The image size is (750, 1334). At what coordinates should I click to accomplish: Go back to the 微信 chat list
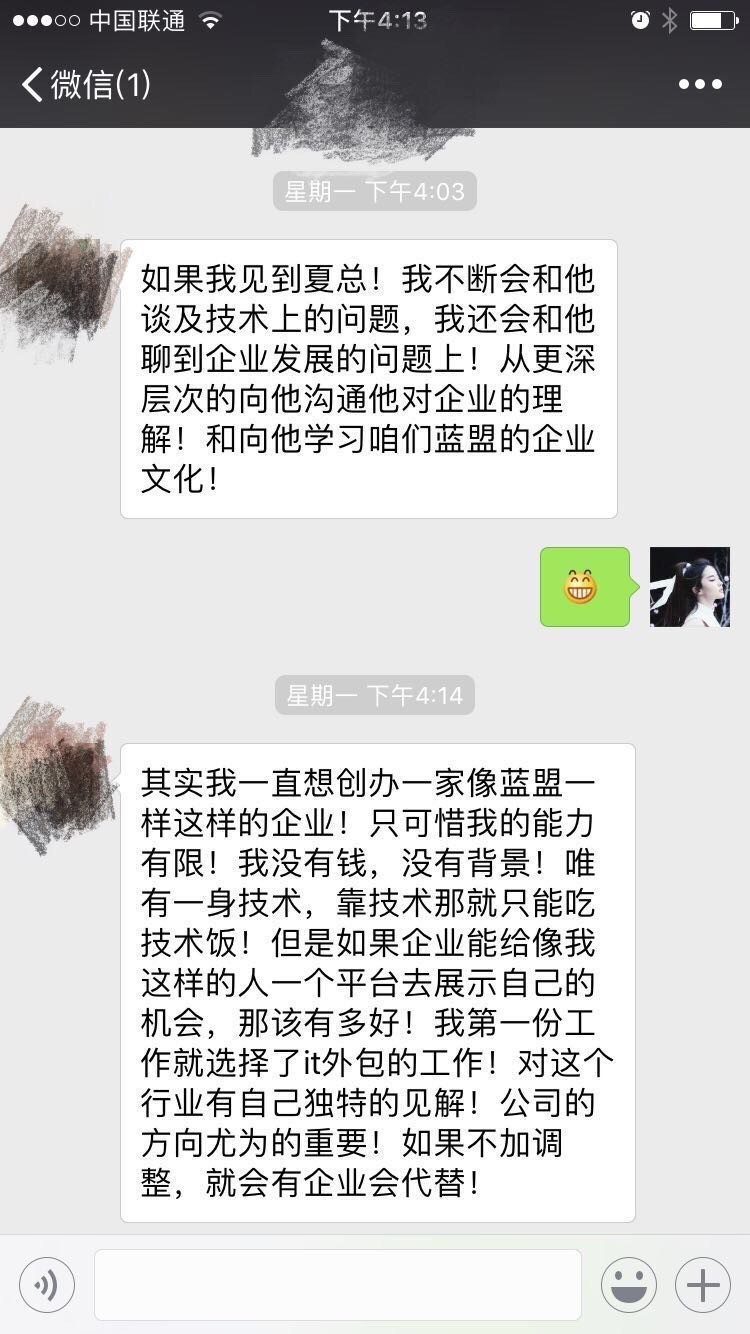pyautogui.click(x=85, y=84)
